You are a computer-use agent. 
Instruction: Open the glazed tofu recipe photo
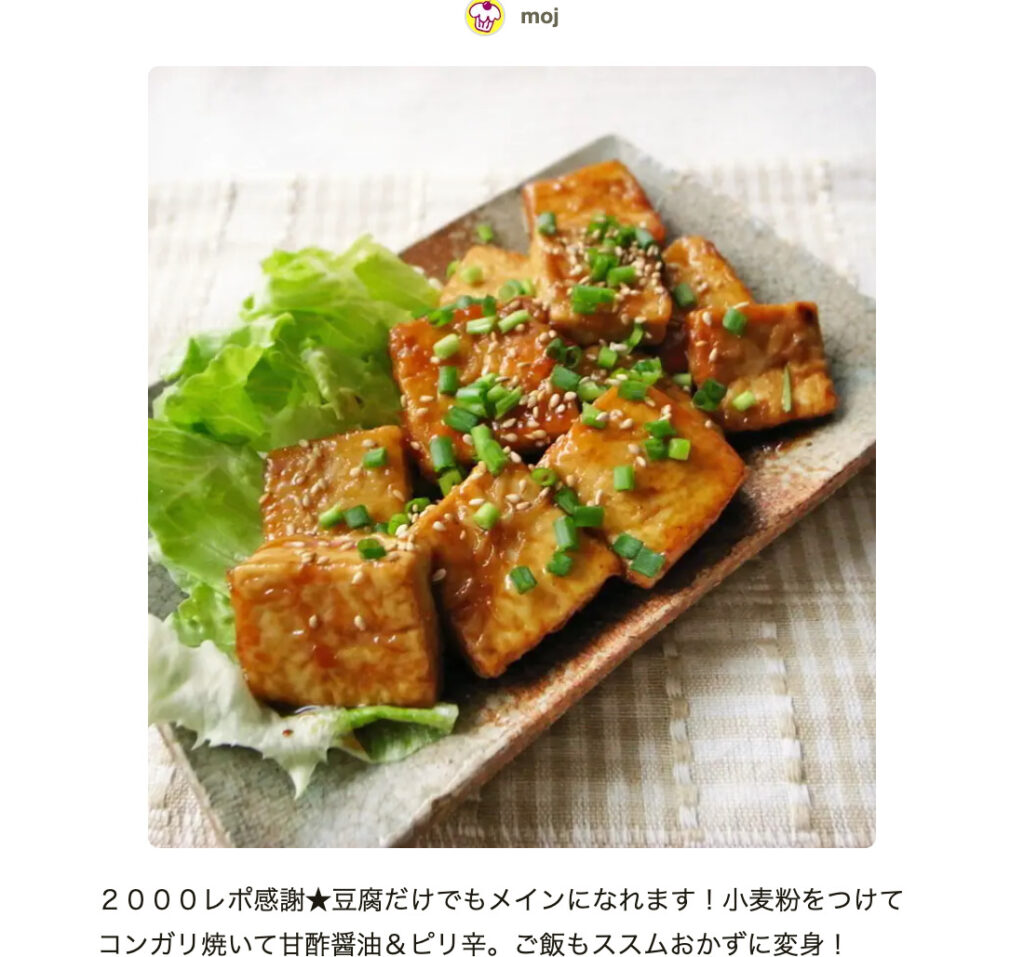point(511,456)
